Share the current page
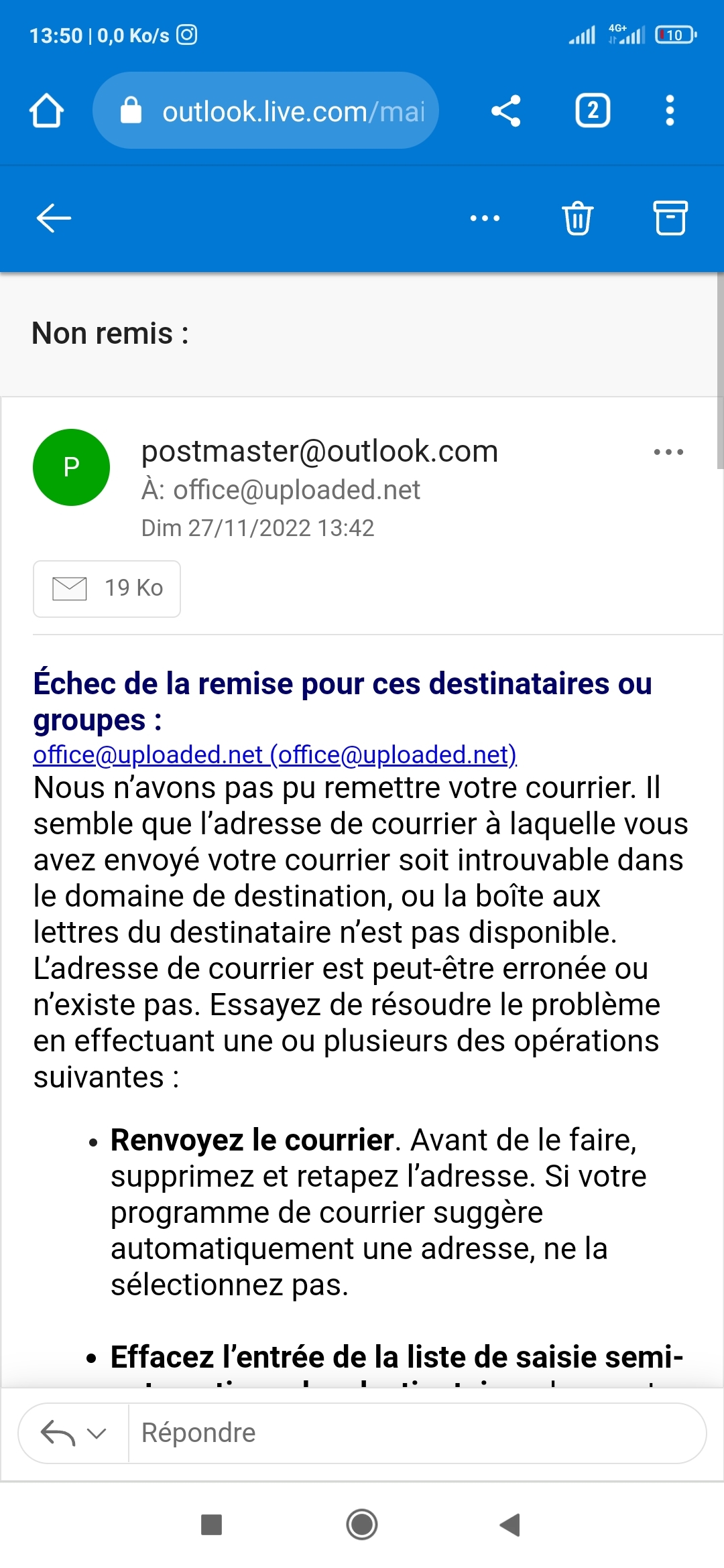This screenshot has width=724, height=1568. (x=506, y=111)
